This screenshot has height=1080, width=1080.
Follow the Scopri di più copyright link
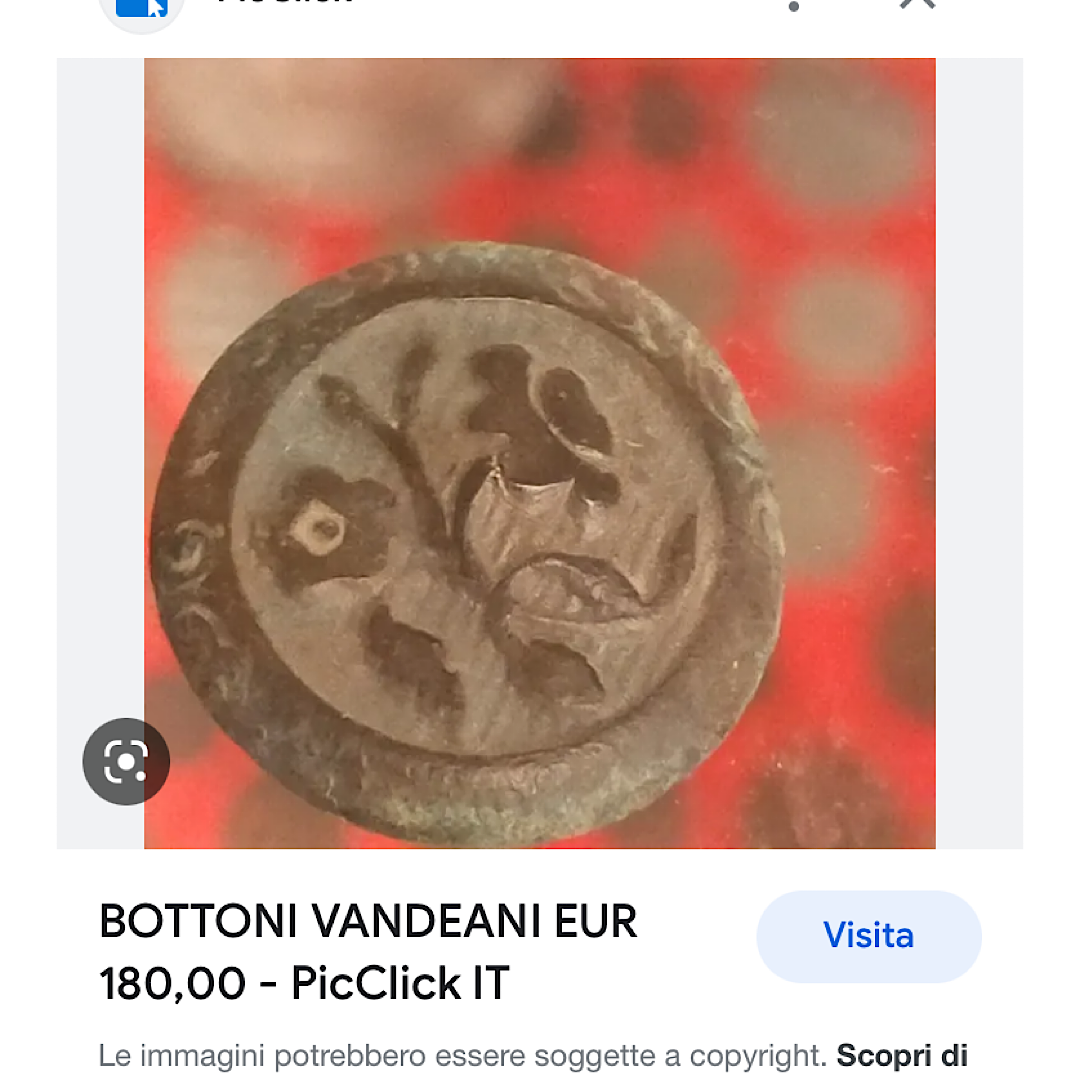tap(901, 1056)
